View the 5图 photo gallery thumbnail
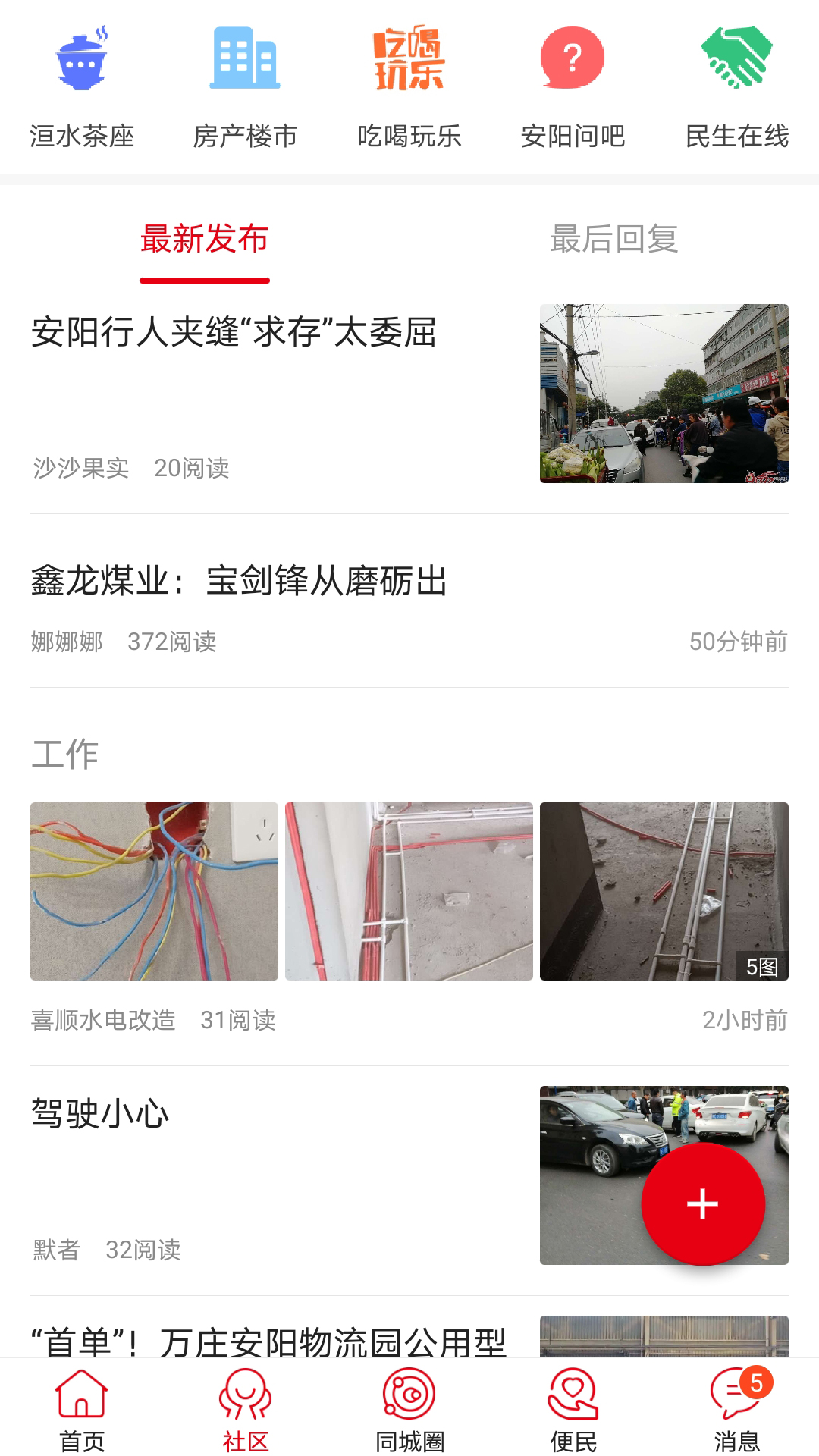 (761, 963)
